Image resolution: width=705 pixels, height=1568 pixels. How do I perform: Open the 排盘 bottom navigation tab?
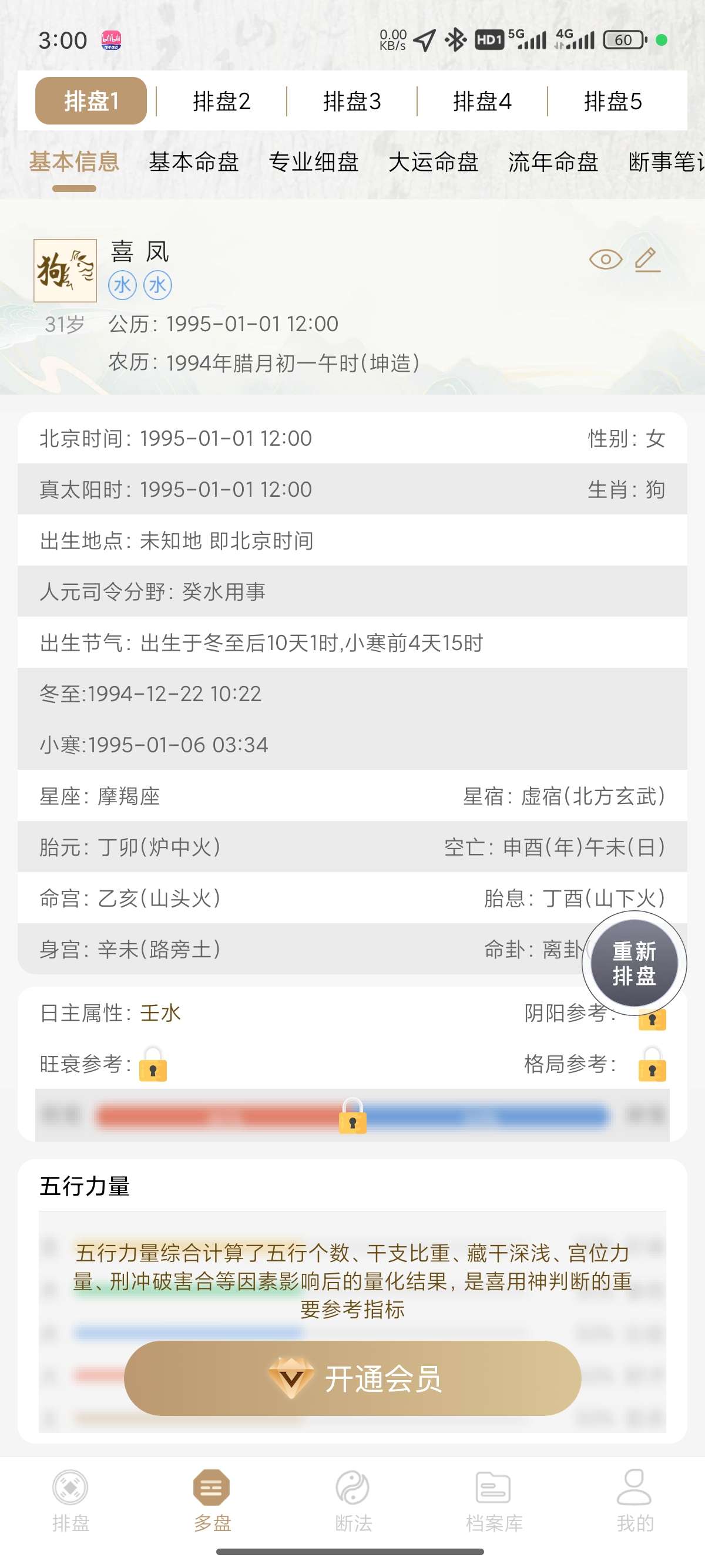(70, 1500)
